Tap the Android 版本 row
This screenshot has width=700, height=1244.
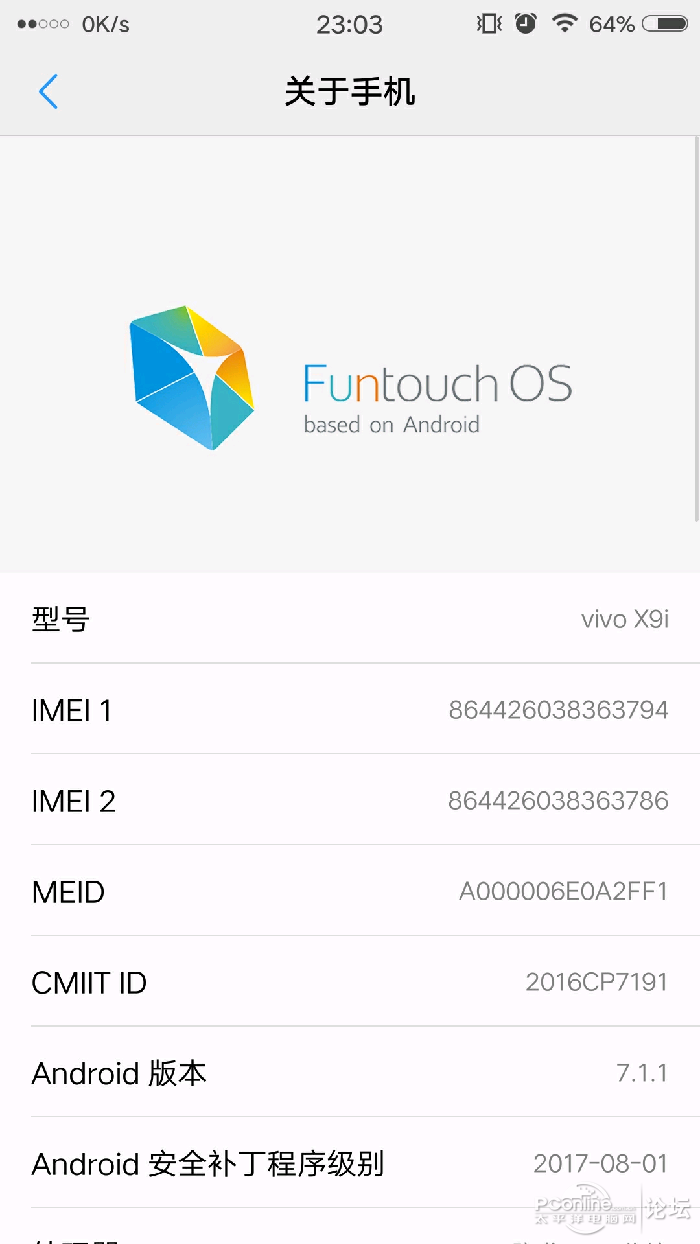pyautogui.click(x=350, y=1073)
